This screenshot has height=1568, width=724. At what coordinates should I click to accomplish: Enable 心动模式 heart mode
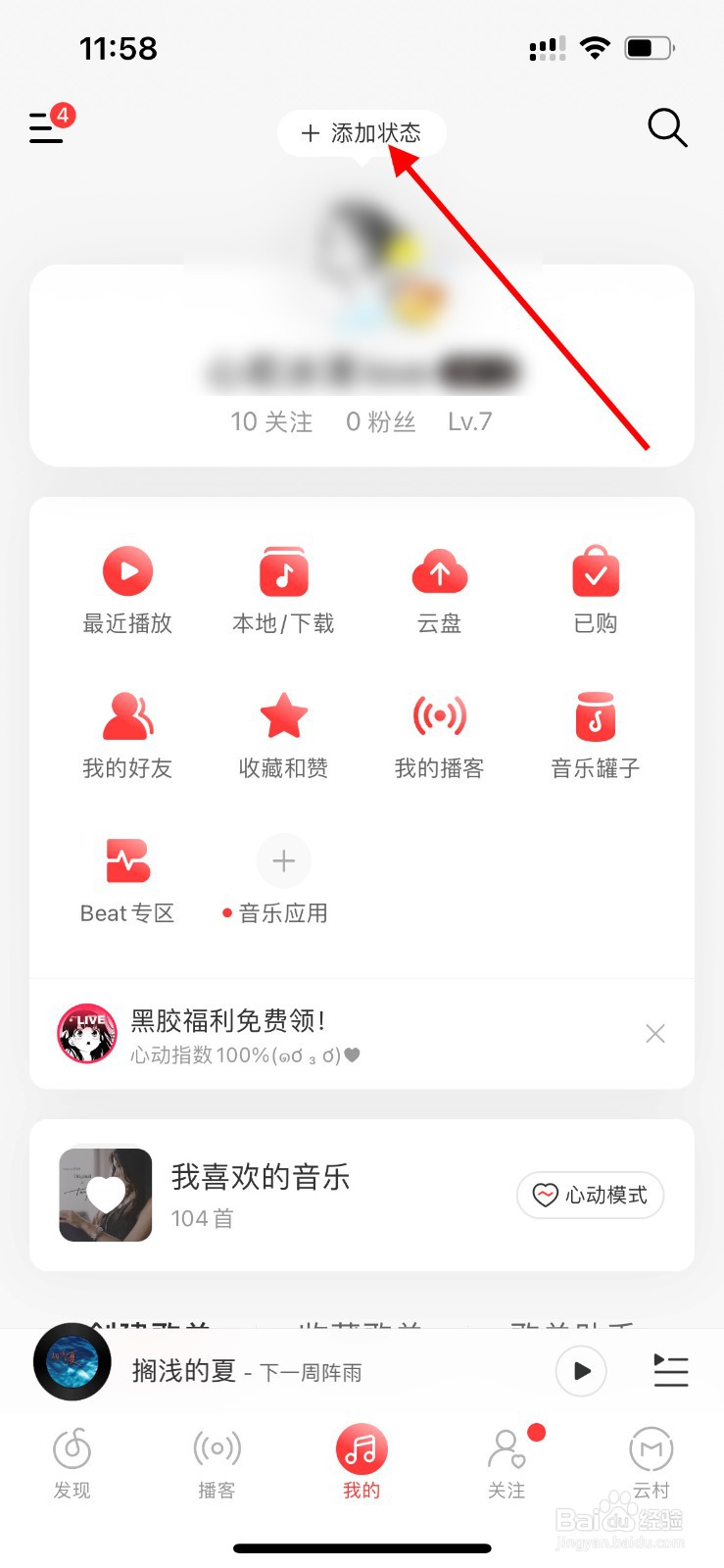coord(590,1196)
